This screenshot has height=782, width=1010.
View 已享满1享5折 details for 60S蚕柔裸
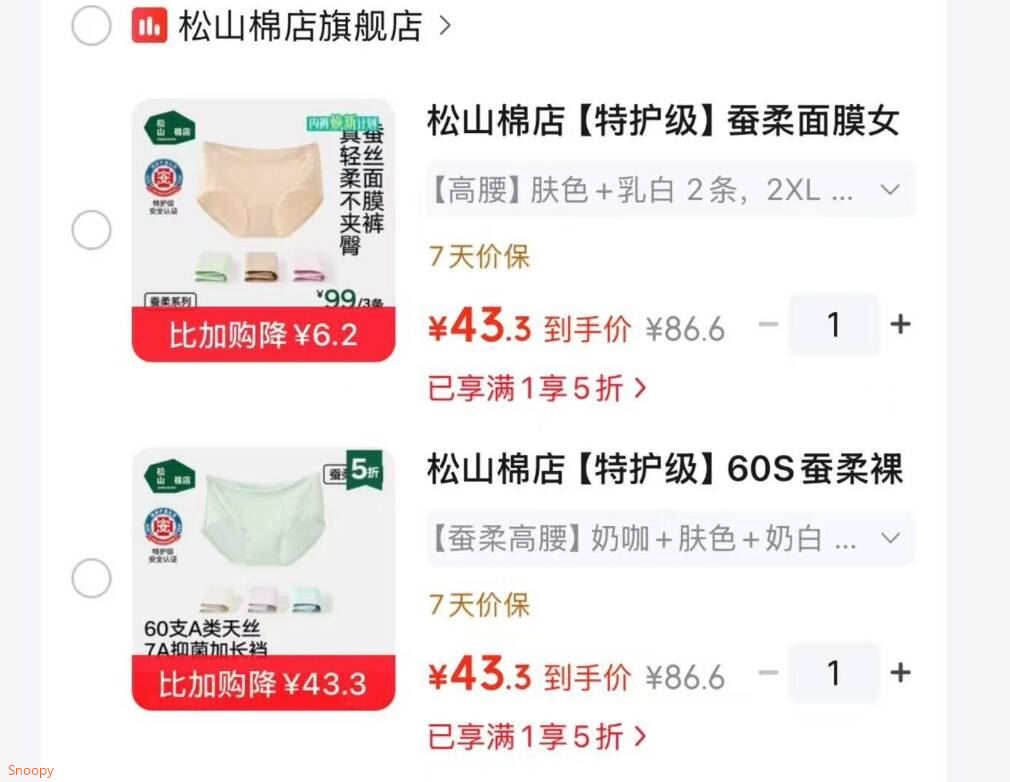pos(537,737)
